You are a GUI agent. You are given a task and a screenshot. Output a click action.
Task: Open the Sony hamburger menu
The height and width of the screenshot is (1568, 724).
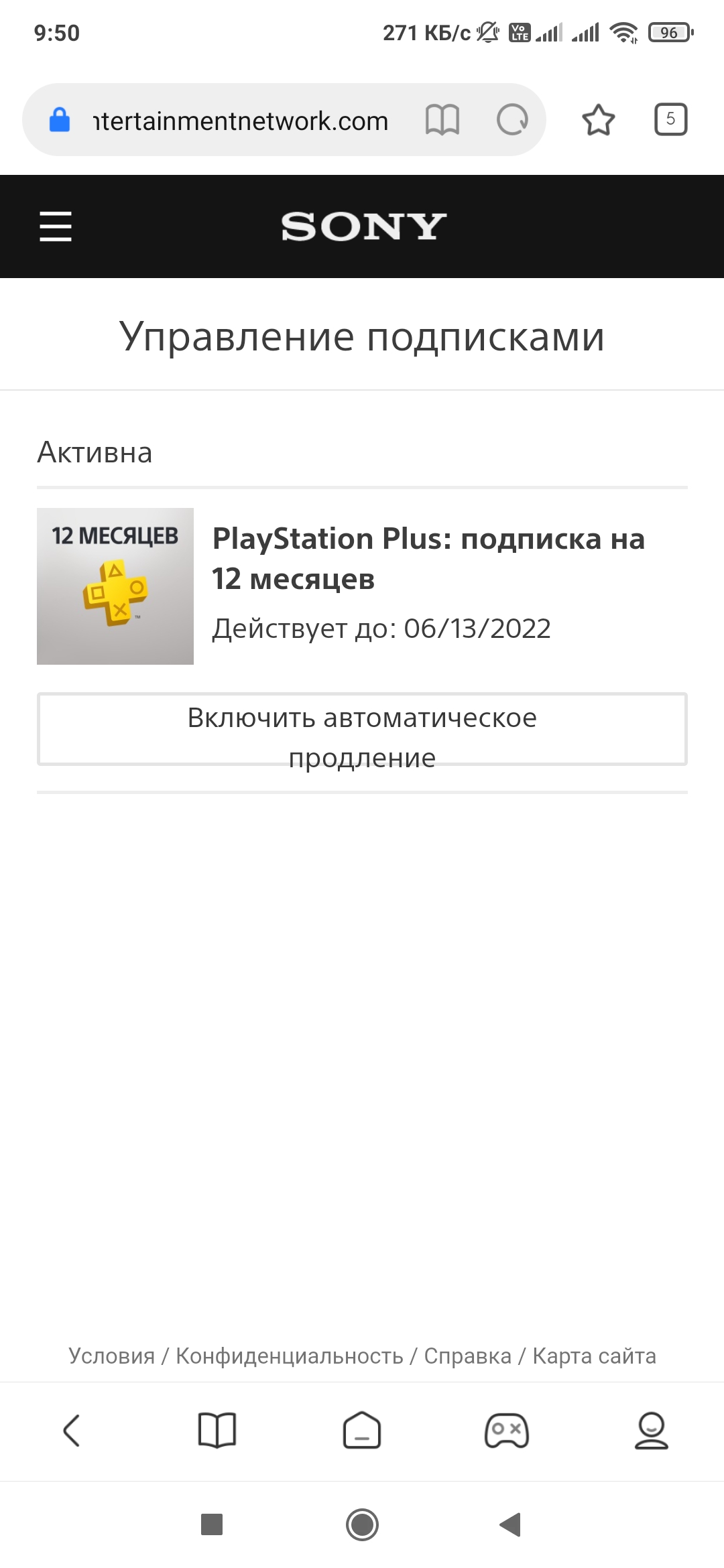click(56, 226)
